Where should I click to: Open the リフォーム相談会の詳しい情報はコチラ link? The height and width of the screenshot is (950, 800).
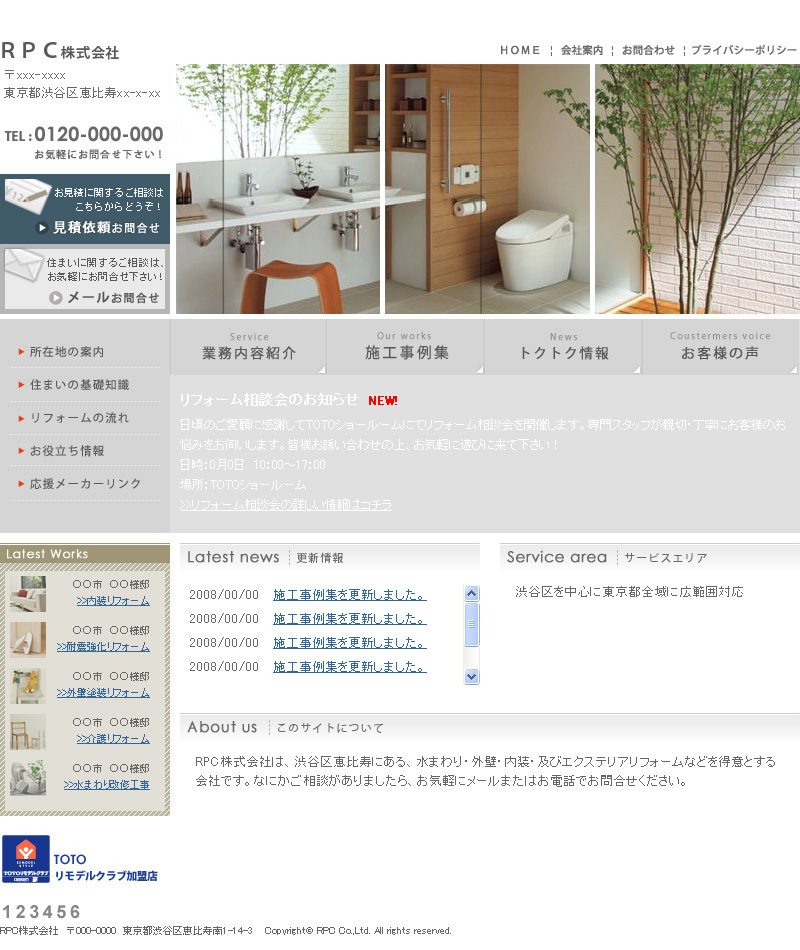click(x=286, y=505)
